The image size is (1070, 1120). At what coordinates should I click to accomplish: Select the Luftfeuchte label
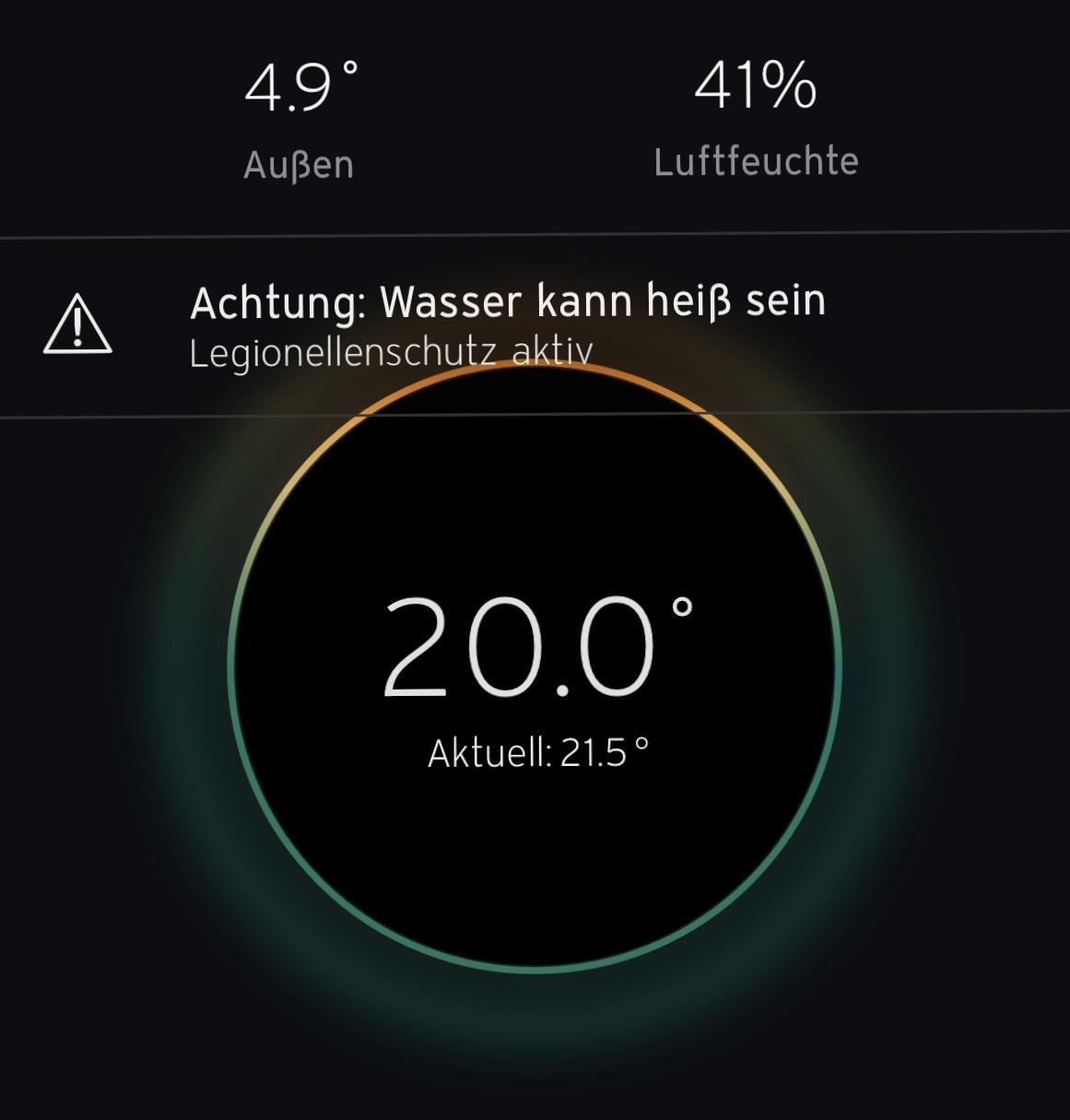click(x=756, y=160)
